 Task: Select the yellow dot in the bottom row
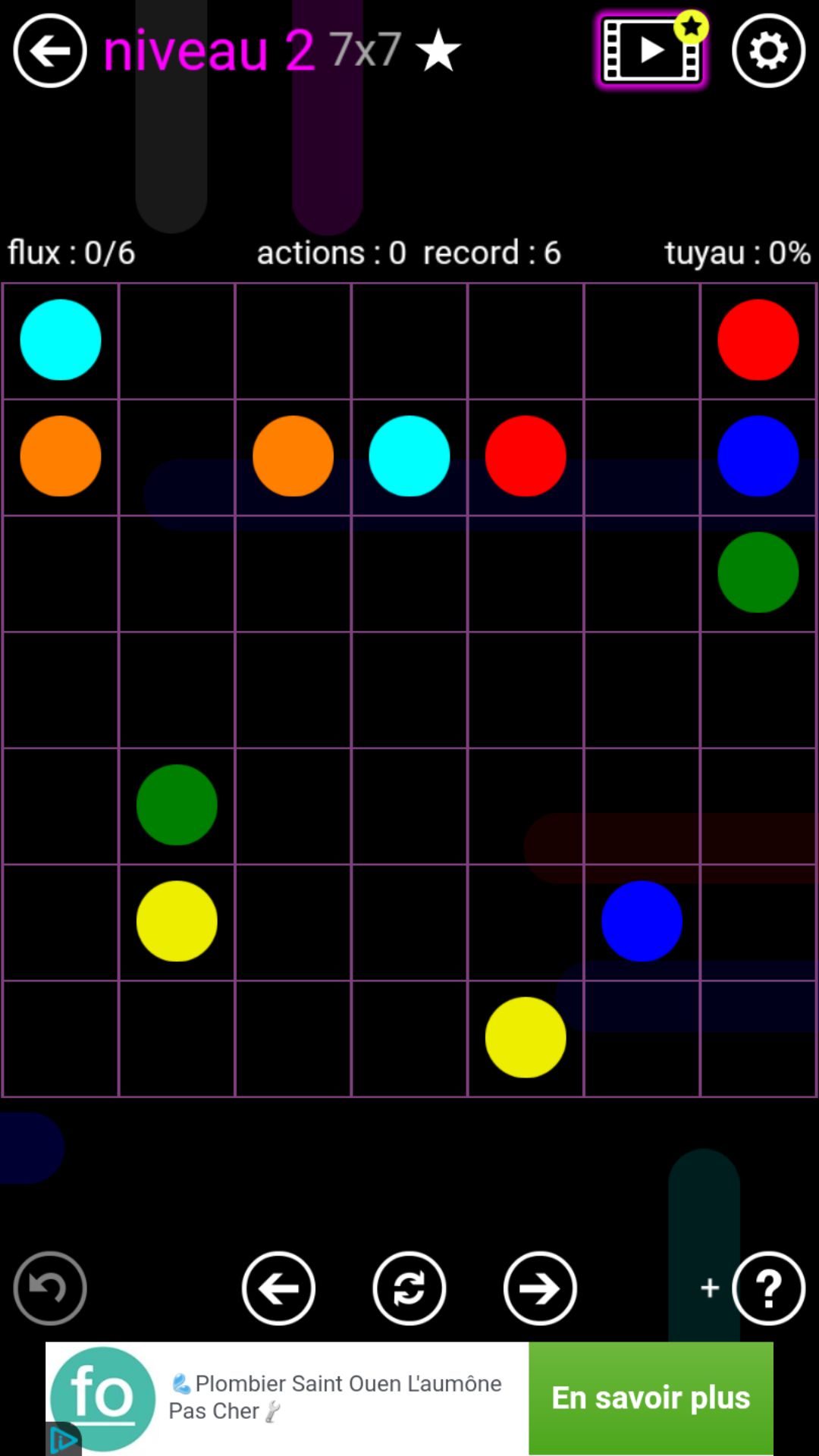click(526, 1037)
